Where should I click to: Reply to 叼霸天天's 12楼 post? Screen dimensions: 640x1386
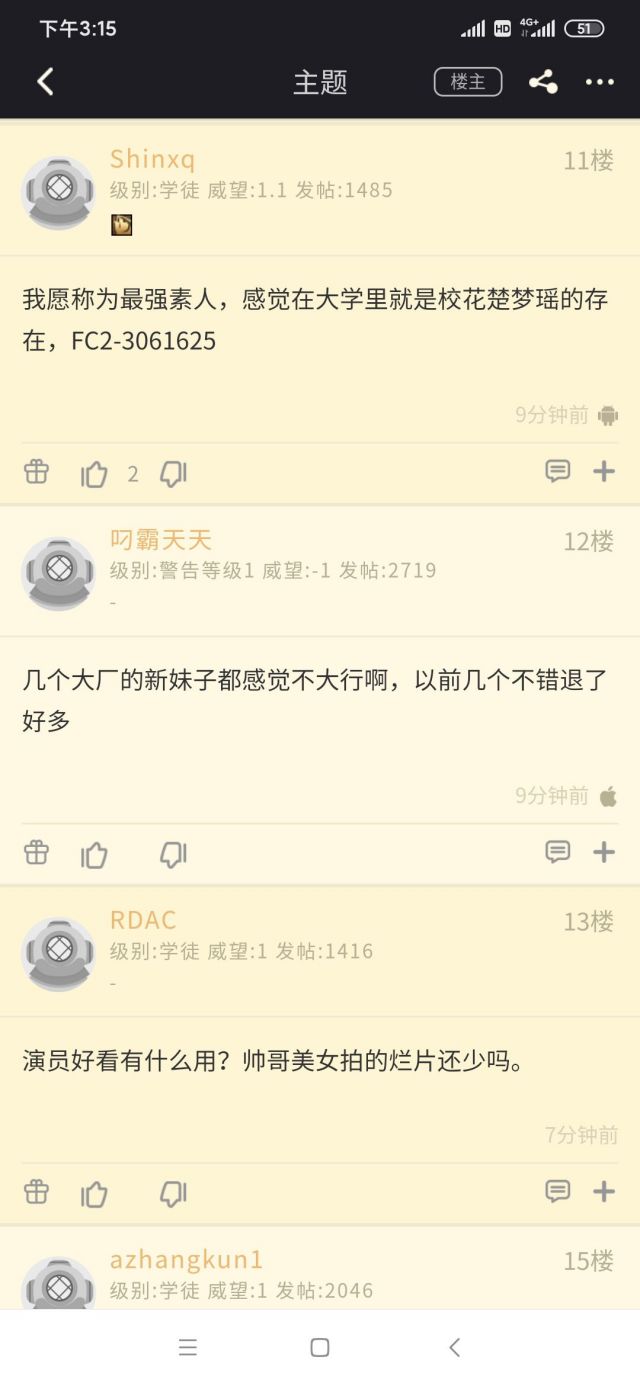click(558, 852)
